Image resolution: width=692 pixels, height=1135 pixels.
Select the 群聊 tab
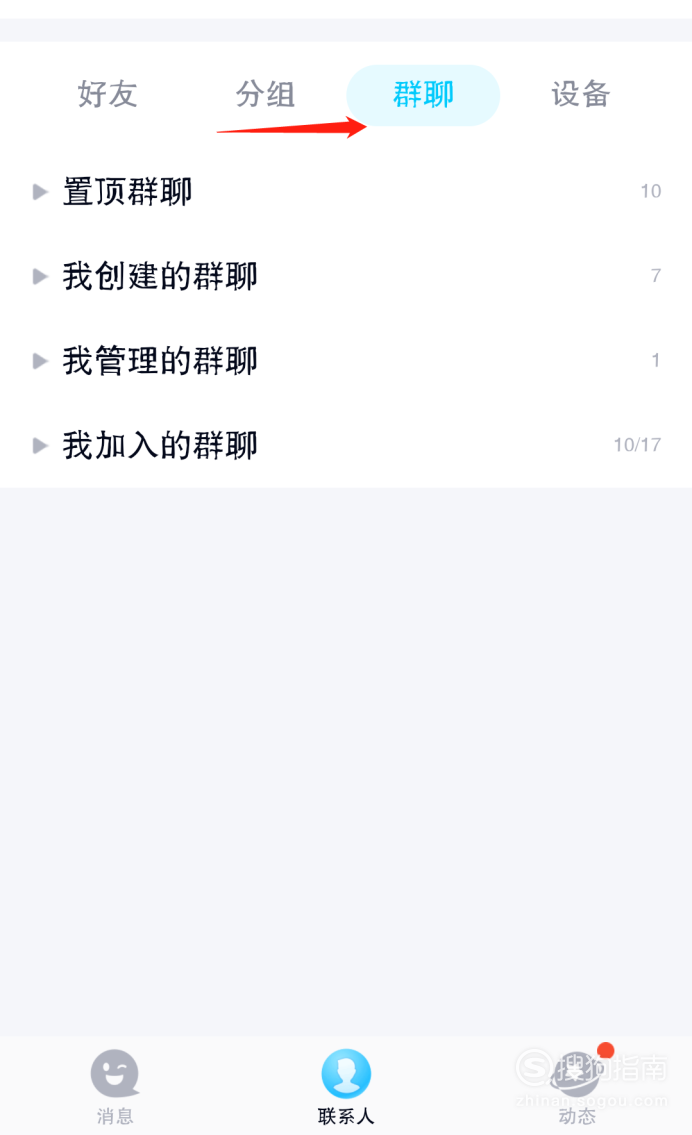tap(423, 95)
